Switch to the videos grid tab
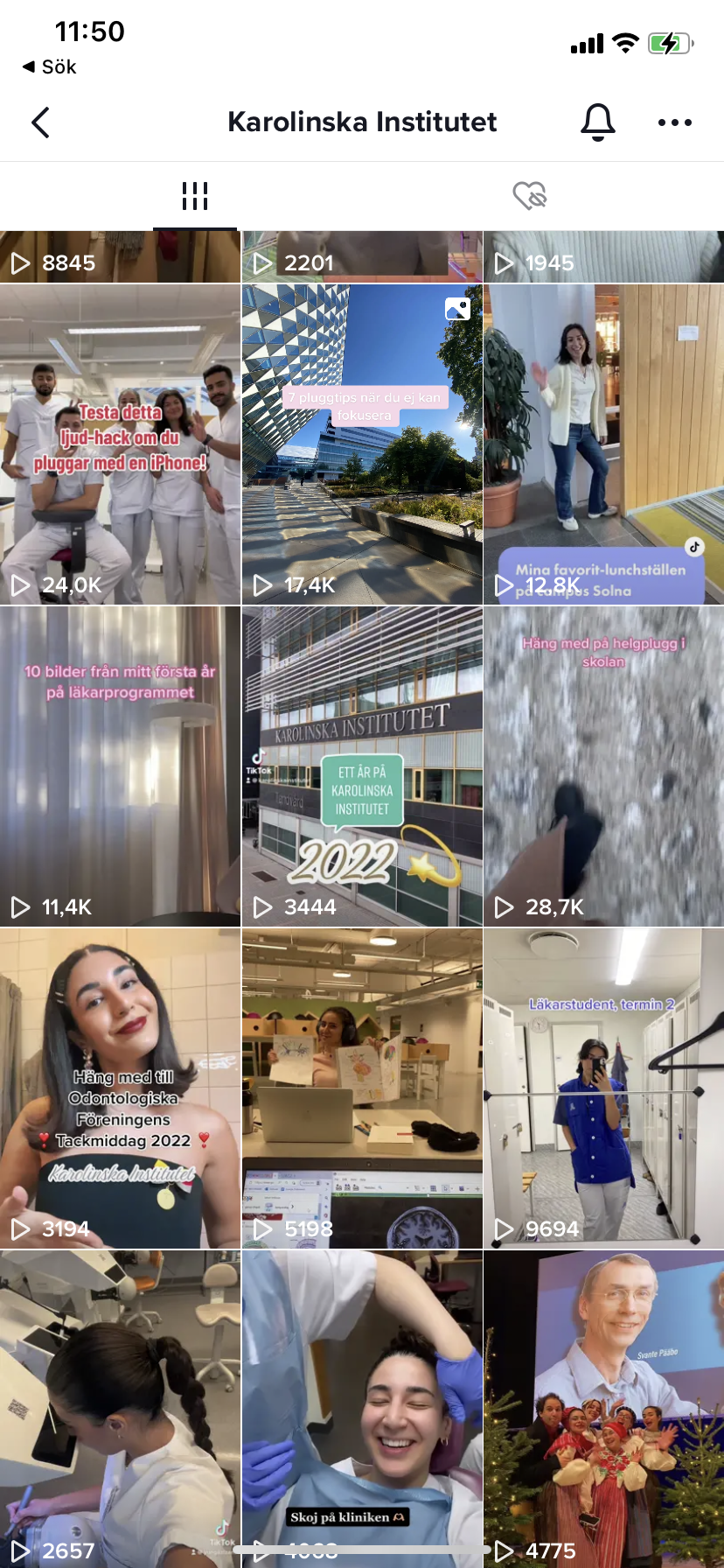724x1568 pixels. click(195, 196)
